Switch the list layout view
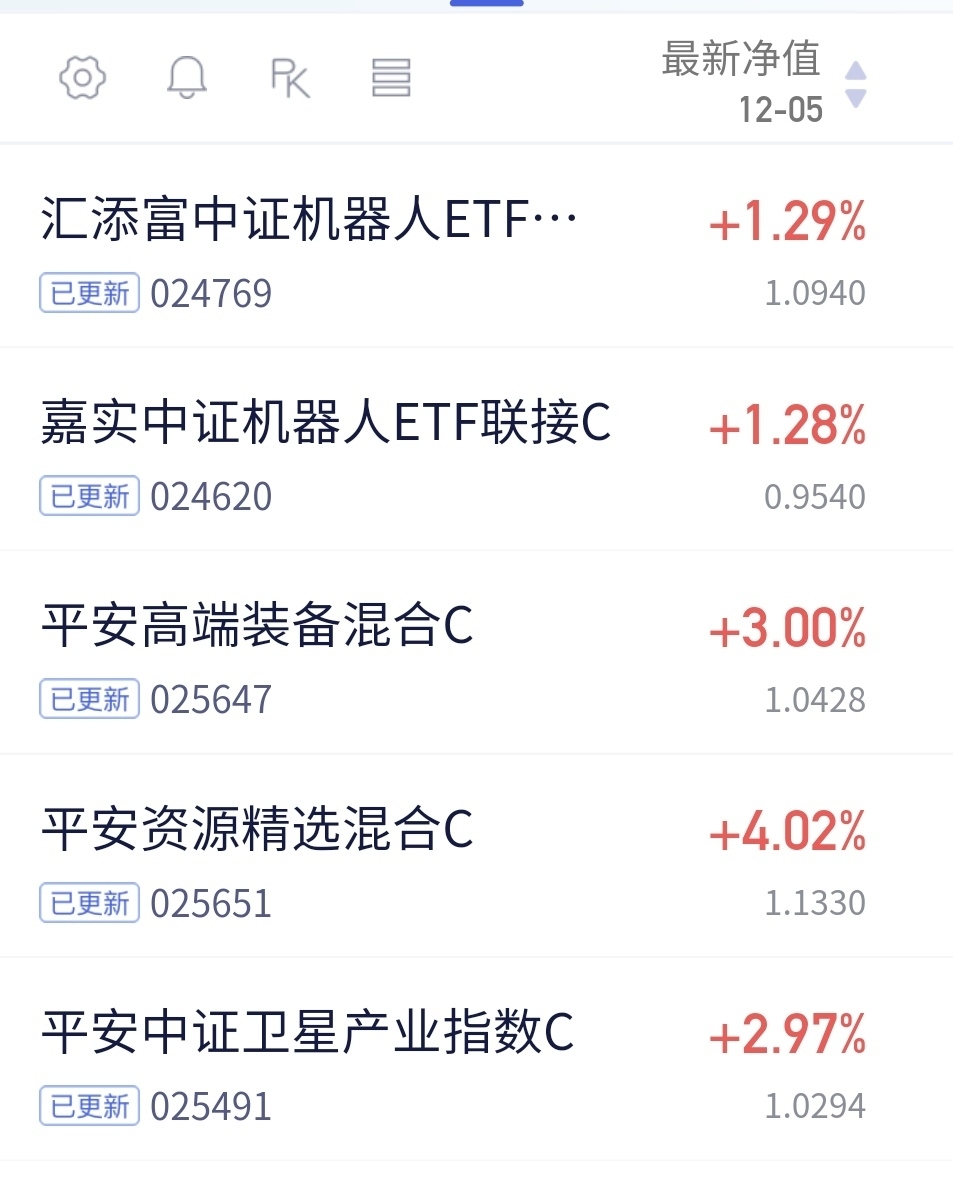Screen dimensions: 953x1179 (391, 77)
